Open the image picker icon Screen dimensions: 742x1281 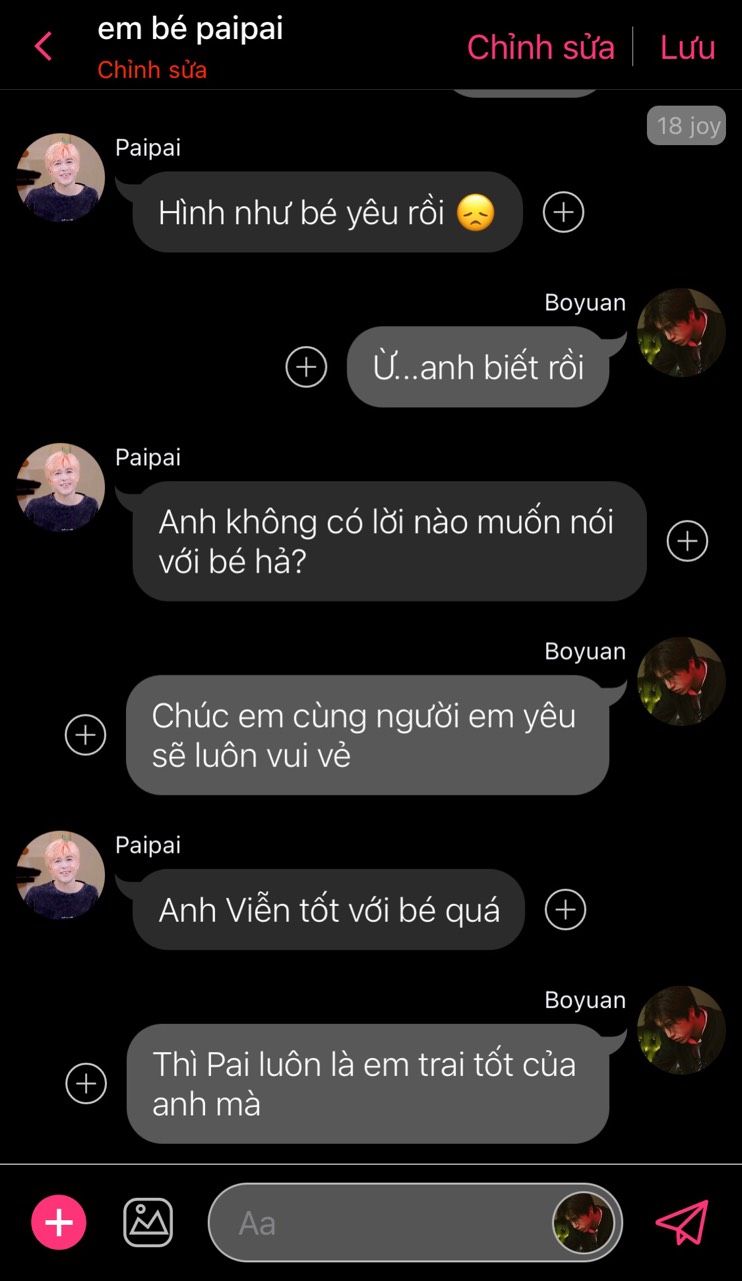click(148, 1222)
